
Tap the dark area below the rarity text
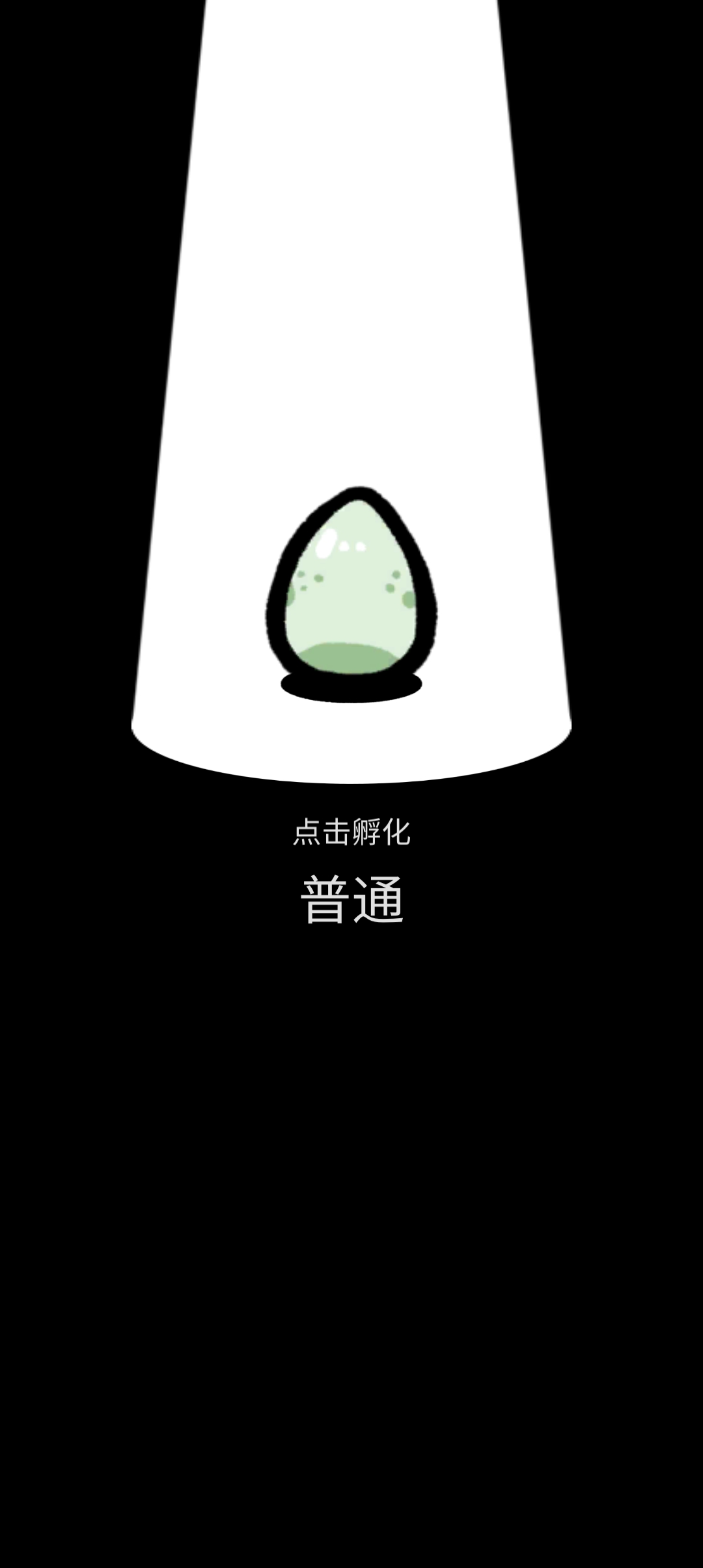click(351, 1107)
